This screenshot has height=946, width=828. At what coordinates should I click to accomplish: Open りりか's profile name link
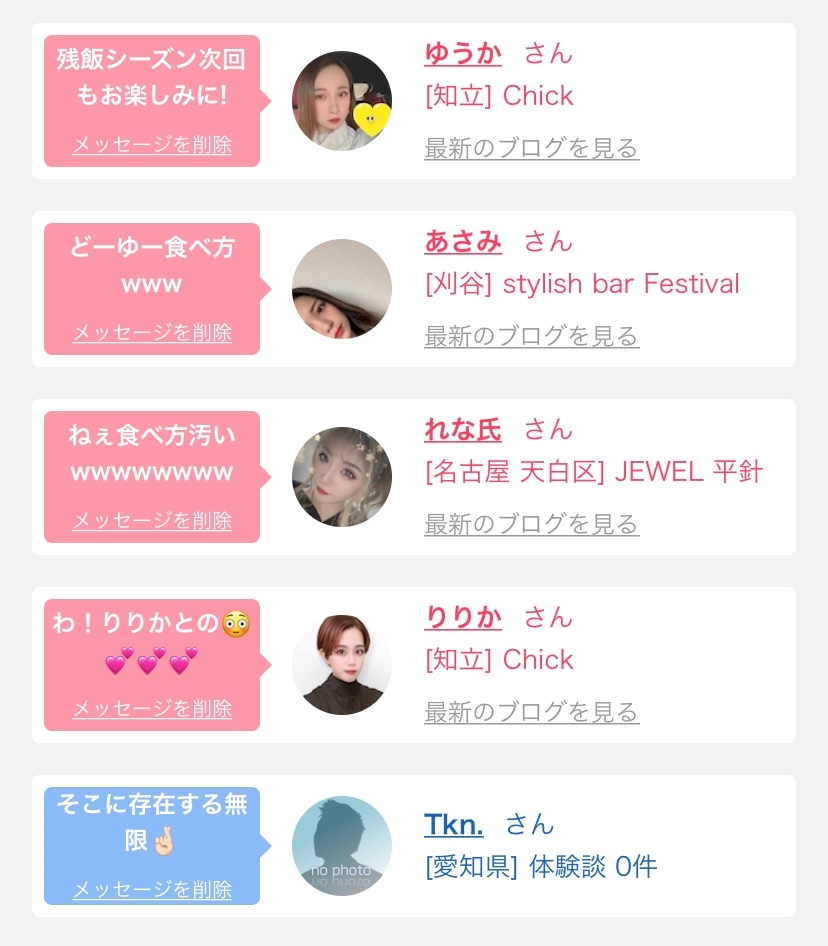click(463, 618)
